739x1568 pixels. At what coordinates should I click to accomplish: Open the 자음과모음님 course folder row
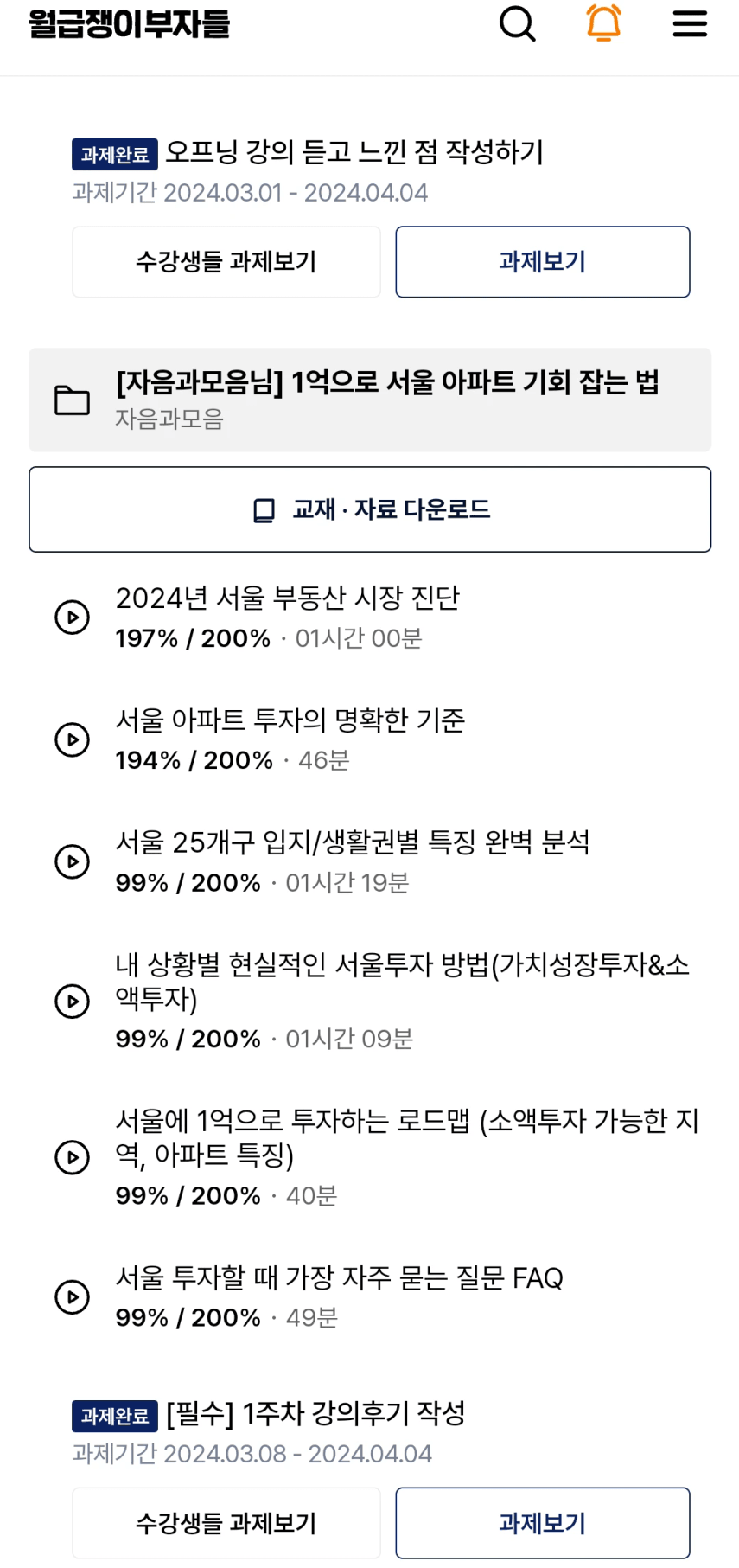(x=370, y=400)
